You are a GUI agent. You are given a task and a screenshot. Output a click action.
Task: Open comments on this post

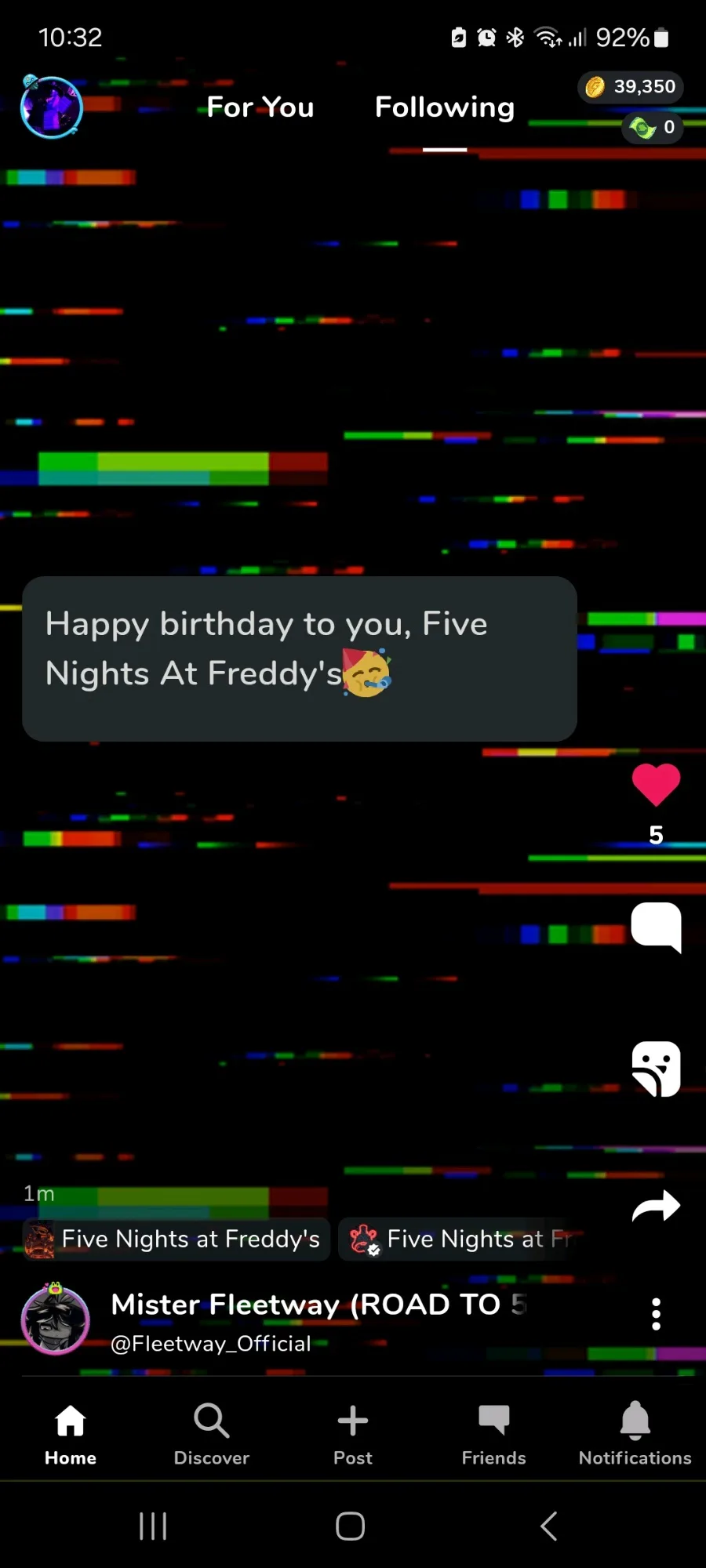point(657,927)
